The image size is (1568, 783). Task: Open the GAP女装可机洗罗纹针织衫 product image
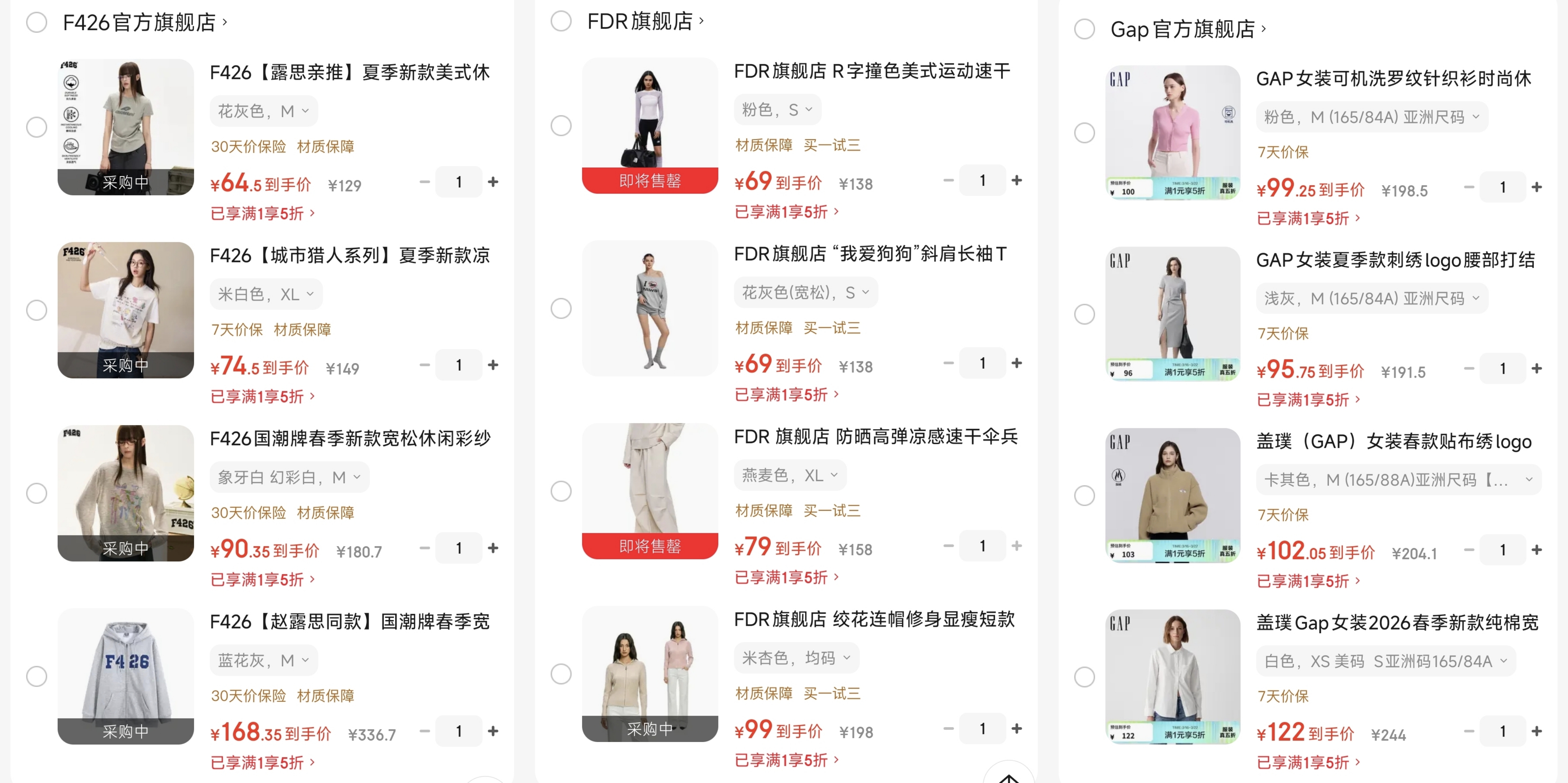click(1172, 133)
